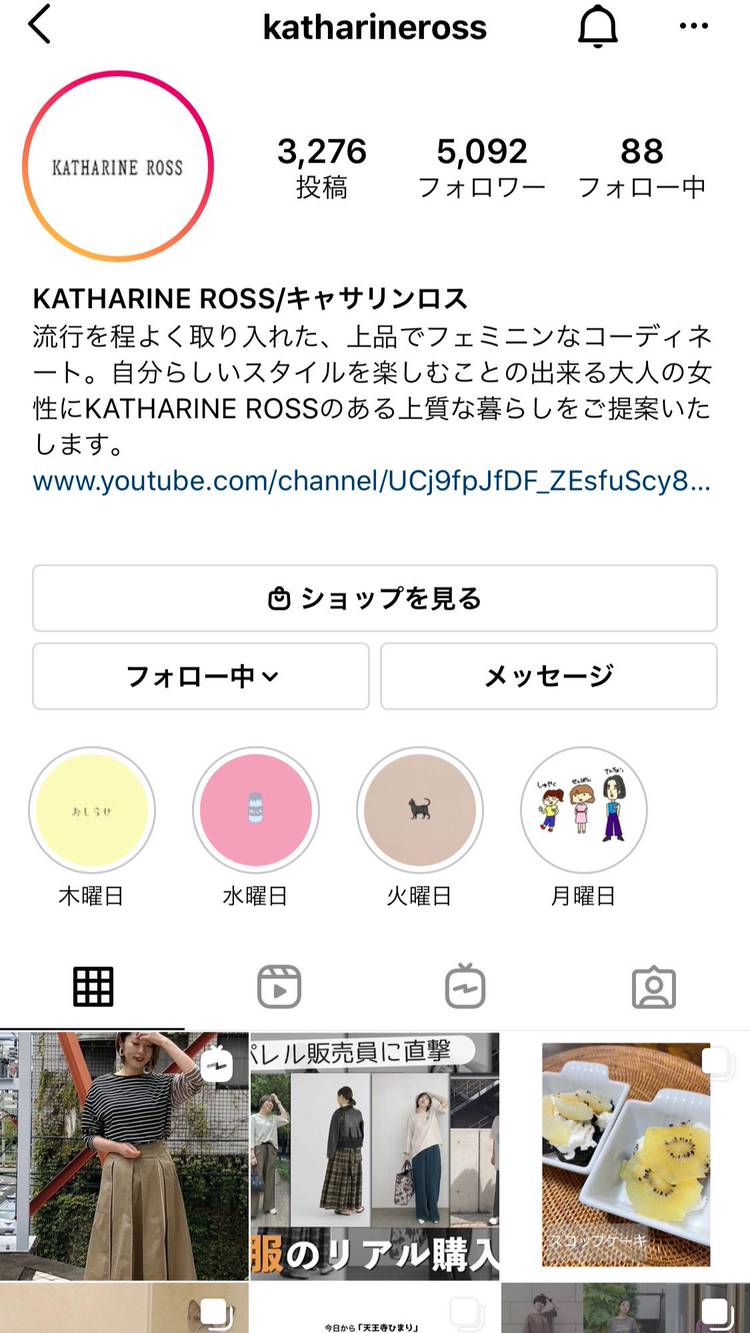750x1333 pixels.
Task: Open the 88 following list
Action: coord(641,167)
